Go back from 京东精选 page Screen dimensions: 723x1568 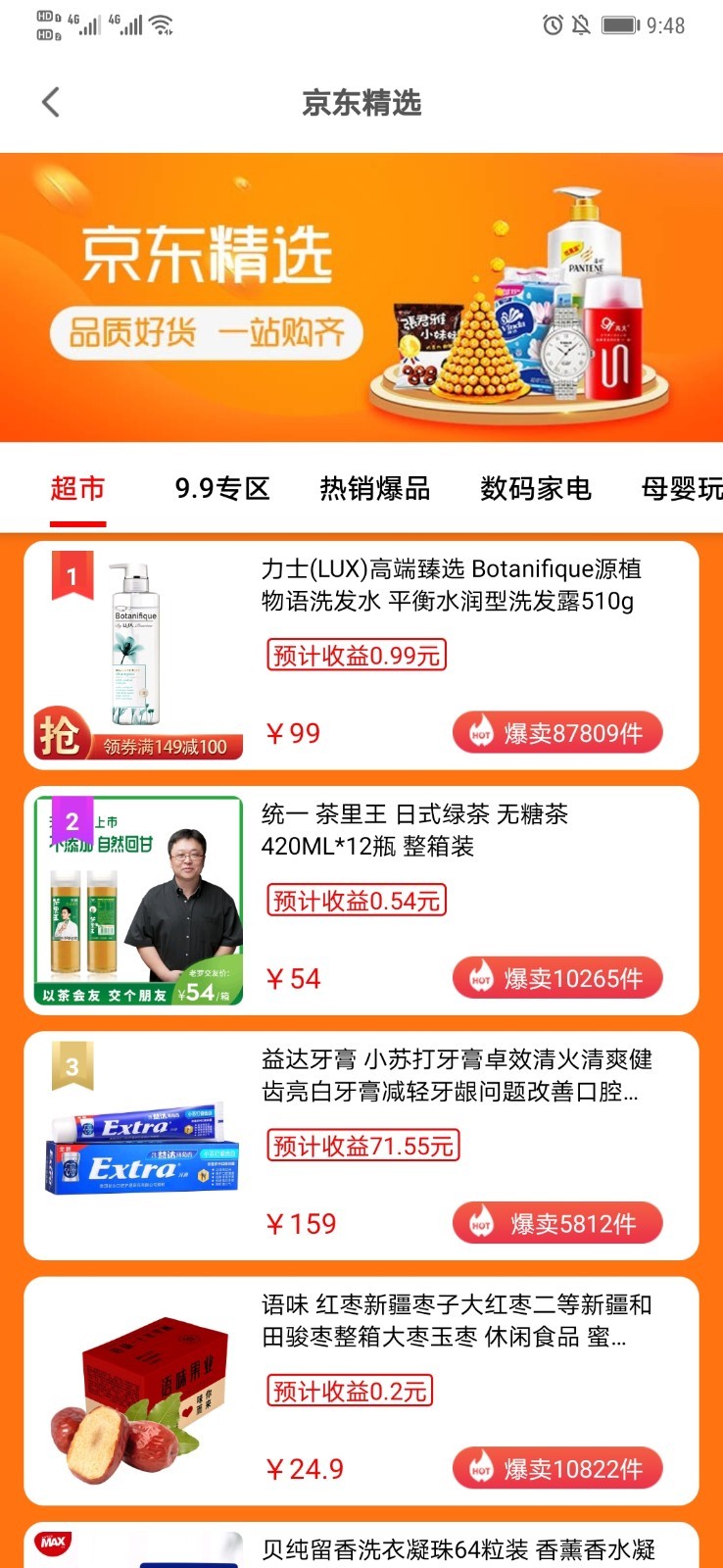(51, 102)
